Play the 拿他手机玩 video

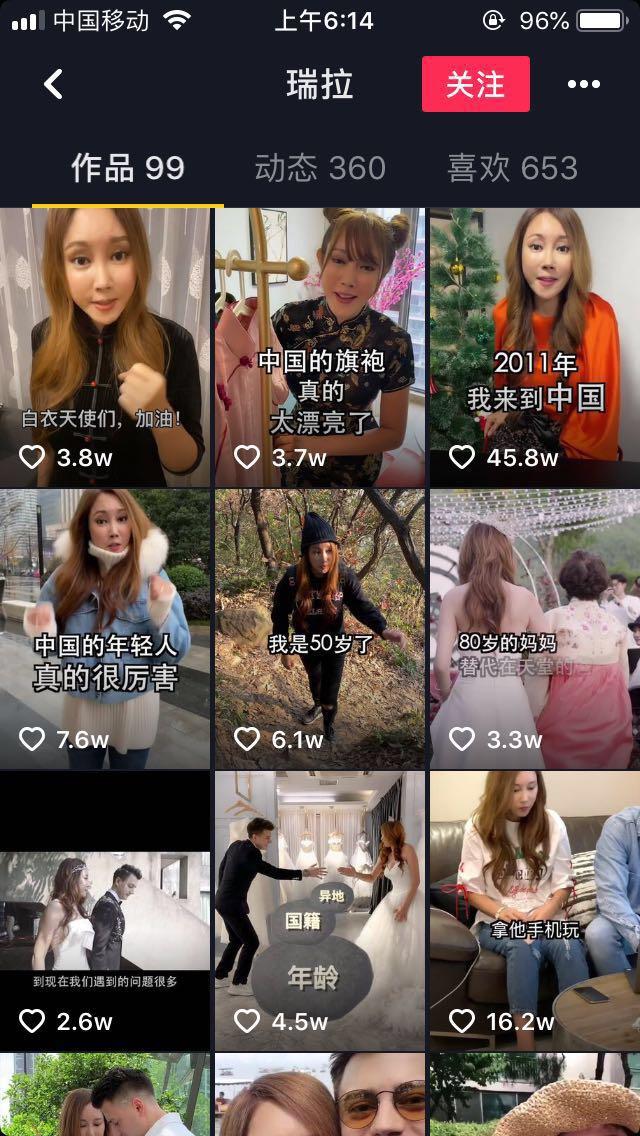[535, 910]
